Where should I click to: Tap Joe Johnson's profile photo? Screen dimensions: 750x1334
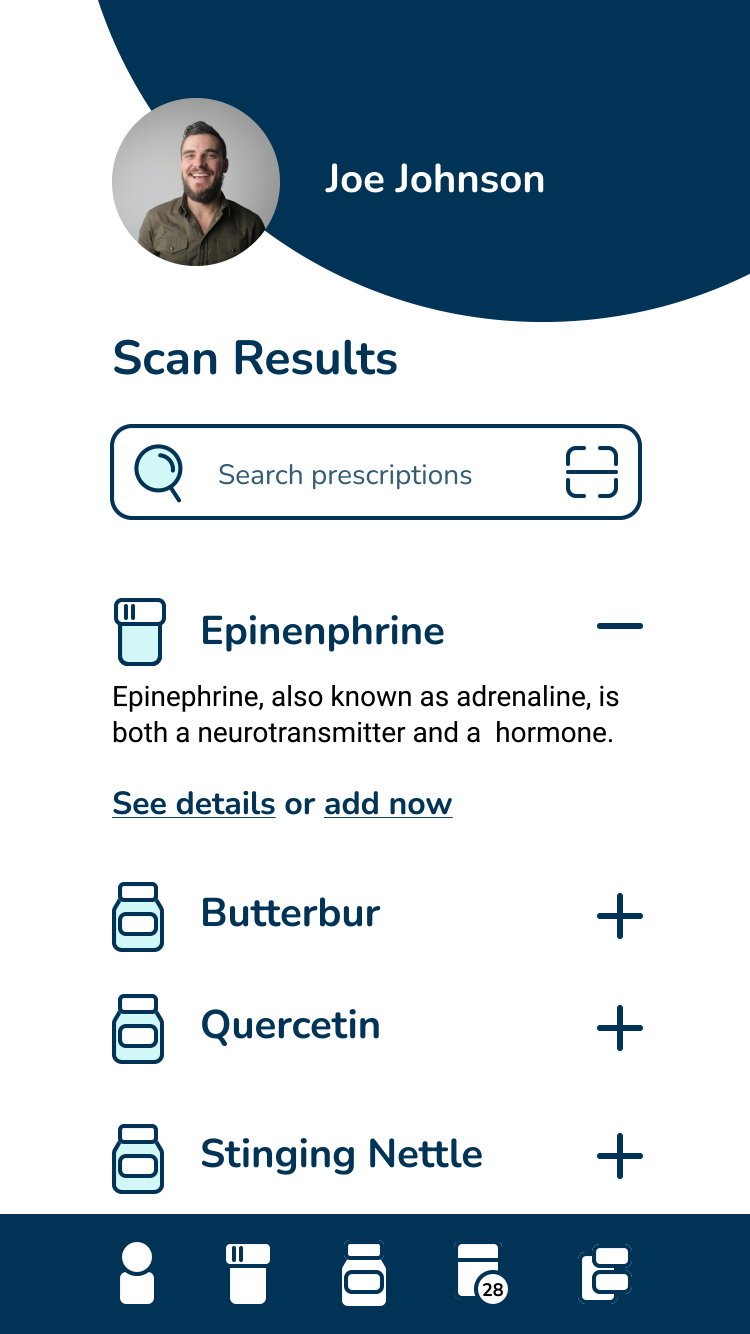tap(196, 182)
